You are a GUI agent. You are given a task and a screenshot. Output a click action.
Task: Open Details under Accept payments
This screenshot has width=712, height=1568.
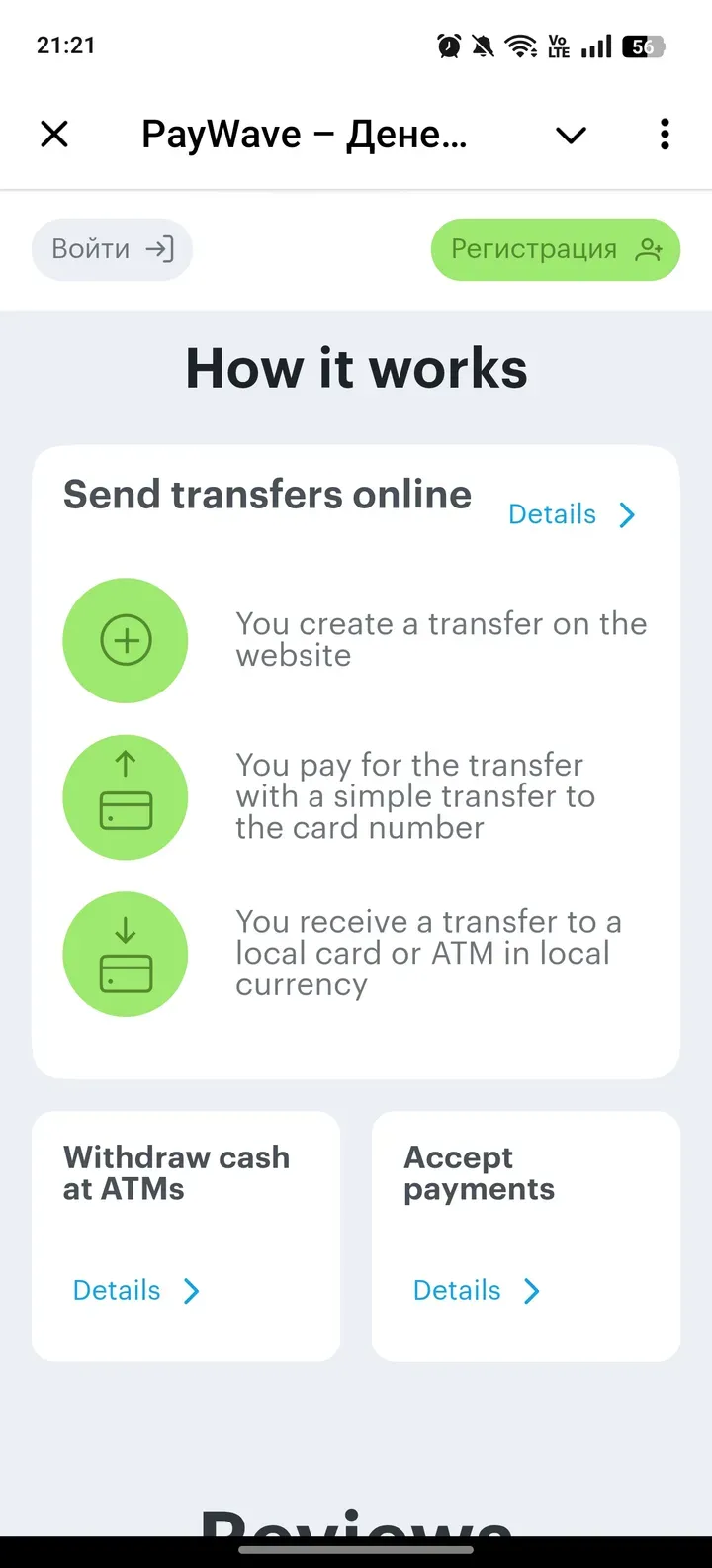tap(477, 1290)
